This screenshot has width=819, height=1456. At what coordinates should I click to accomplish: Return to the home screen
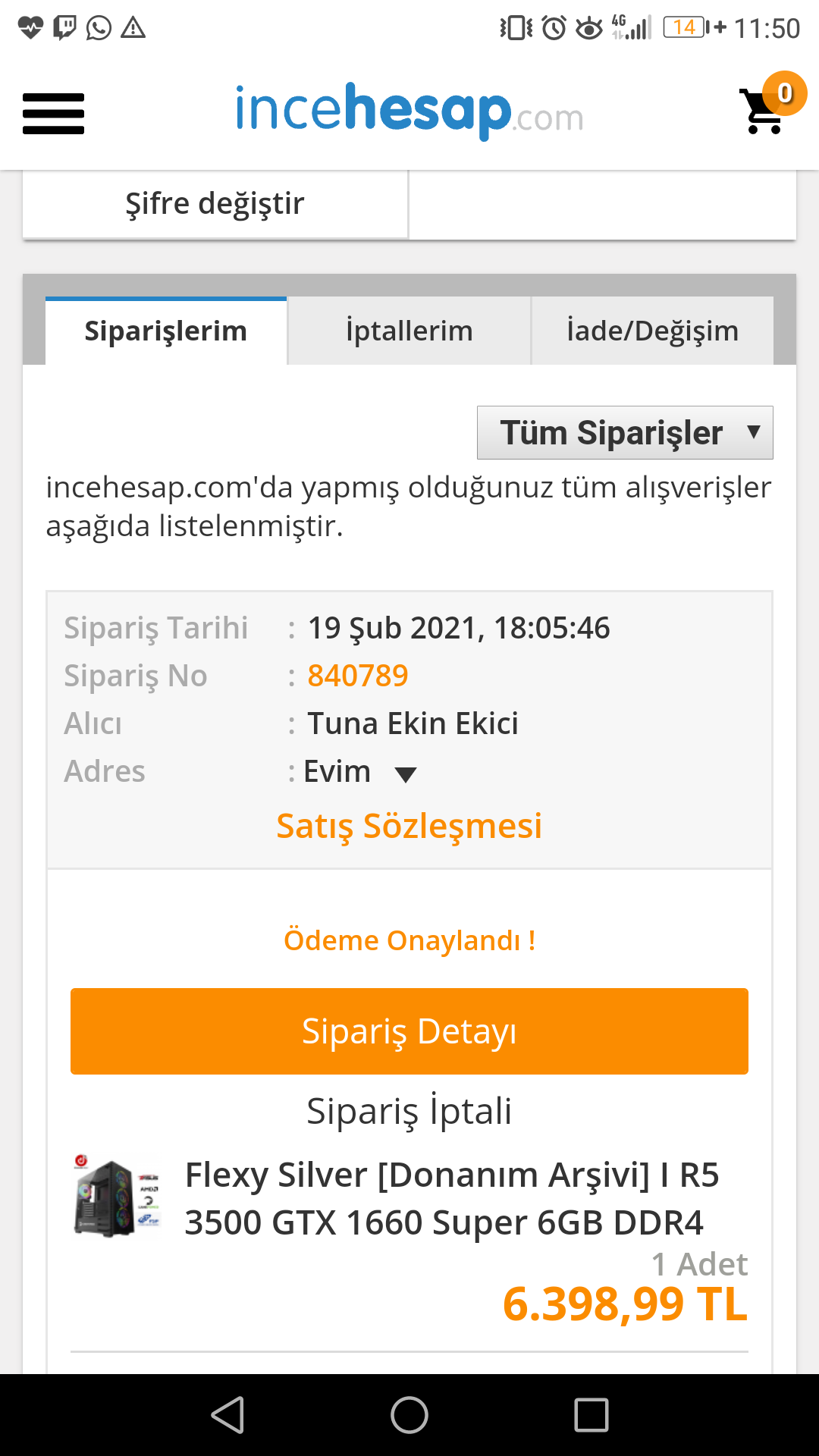(x=409, y=1415)
